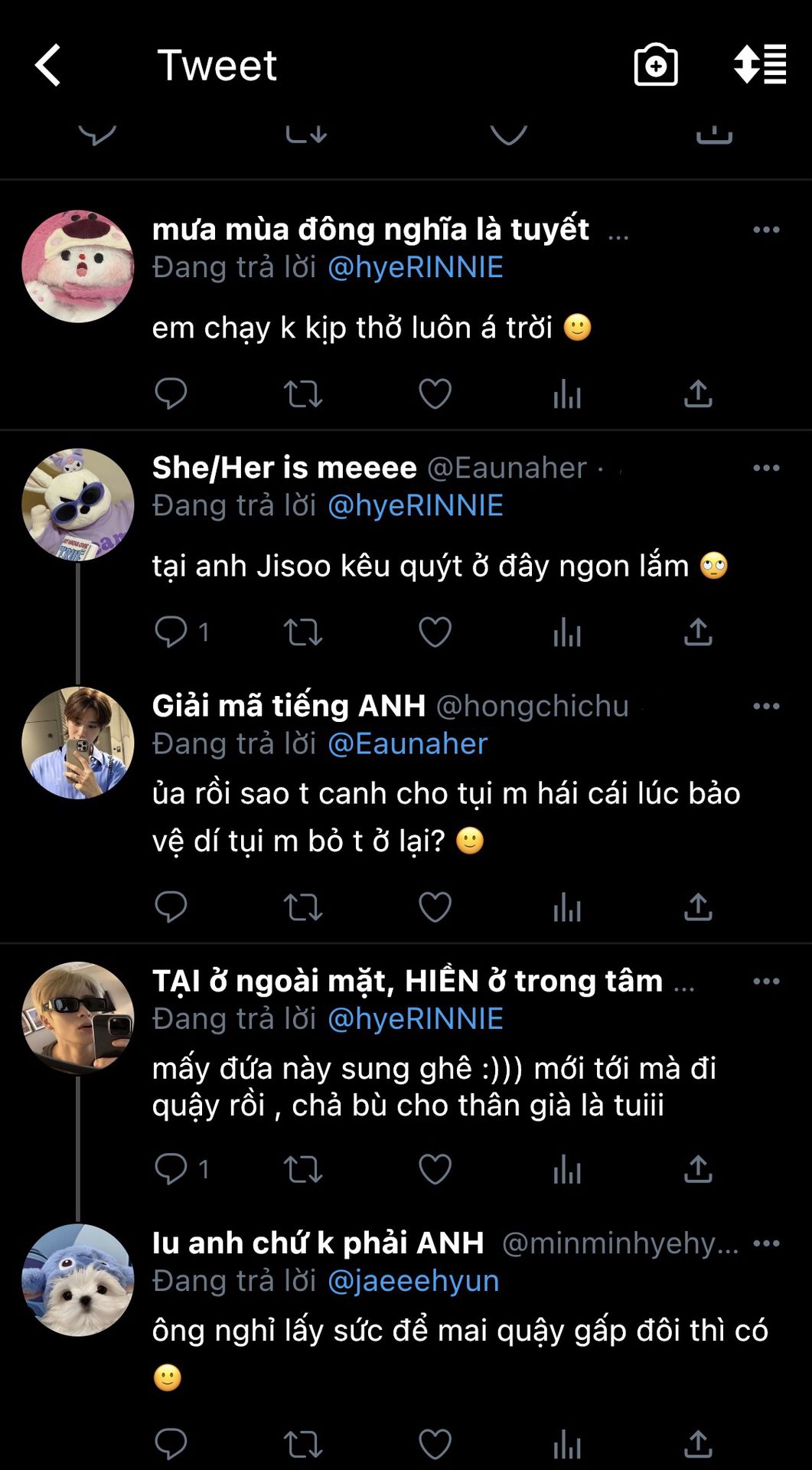
Task: Retweet the 'tại anh Jisoo kêu quýt' reply
Action: (x=303, y=632)
